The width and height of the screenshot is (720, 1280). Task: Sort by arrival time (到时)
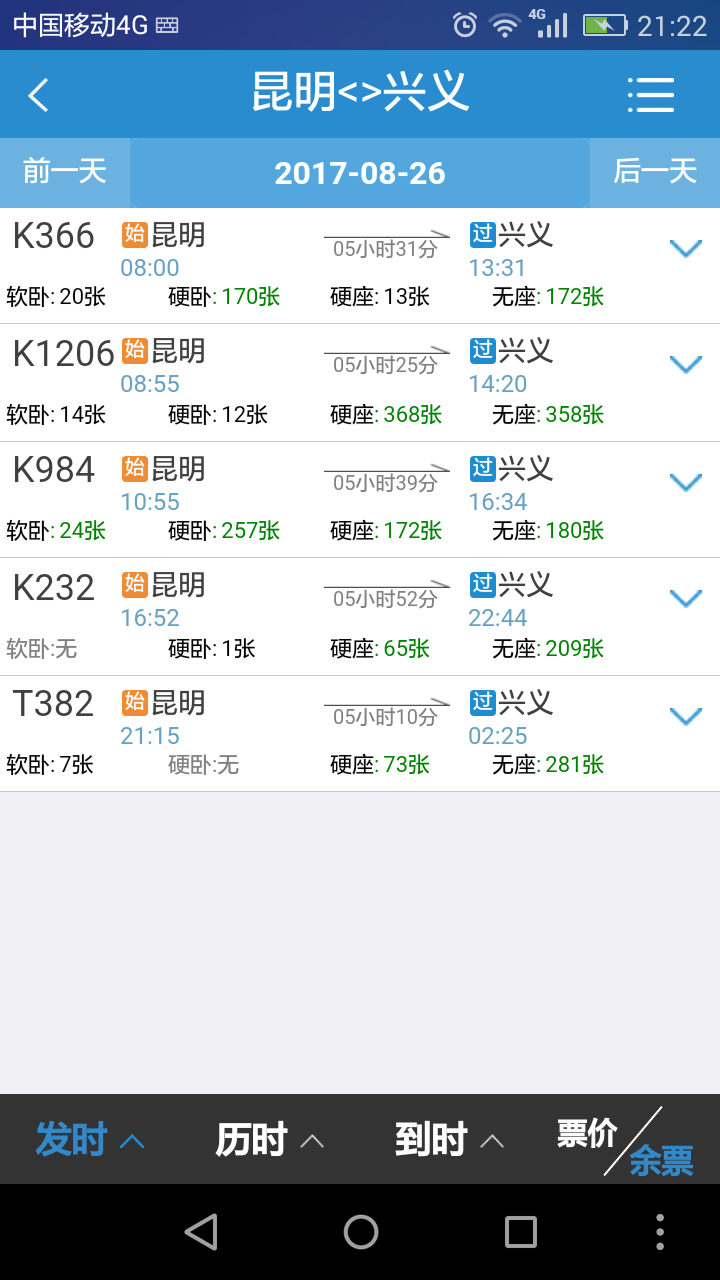click(x=449, y=1139)
